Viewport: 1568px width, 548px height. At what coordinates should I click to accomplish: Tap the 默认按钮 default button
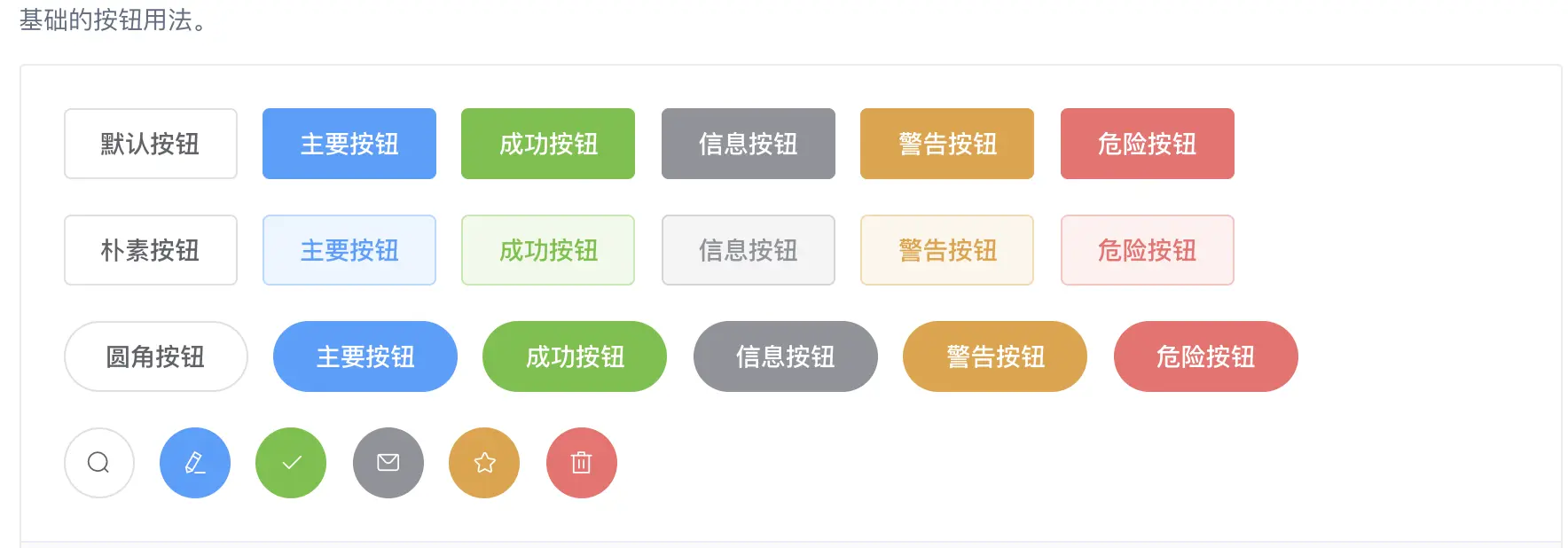coord(151,144)
